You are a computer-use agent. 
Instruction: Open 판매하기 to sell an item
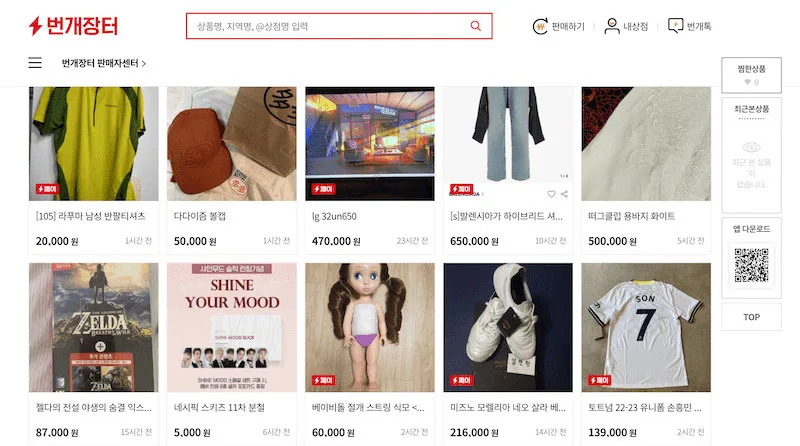559,26
